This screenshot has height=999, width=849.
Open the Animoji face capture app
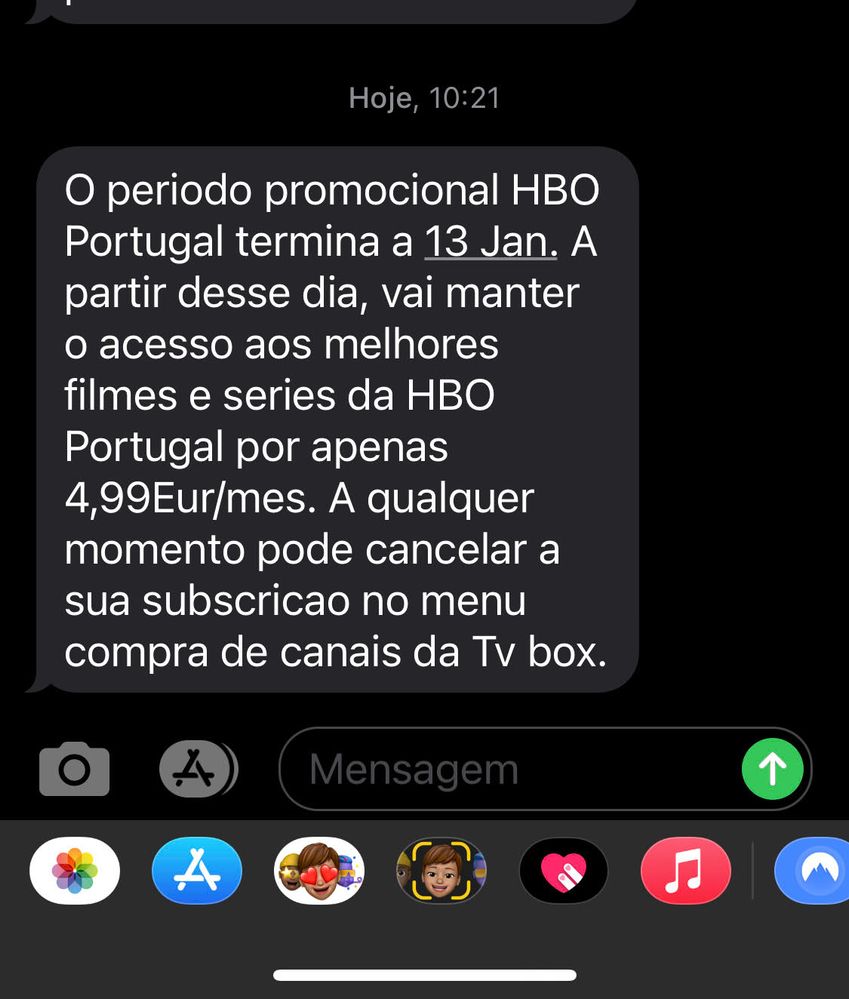click(441, 870)
